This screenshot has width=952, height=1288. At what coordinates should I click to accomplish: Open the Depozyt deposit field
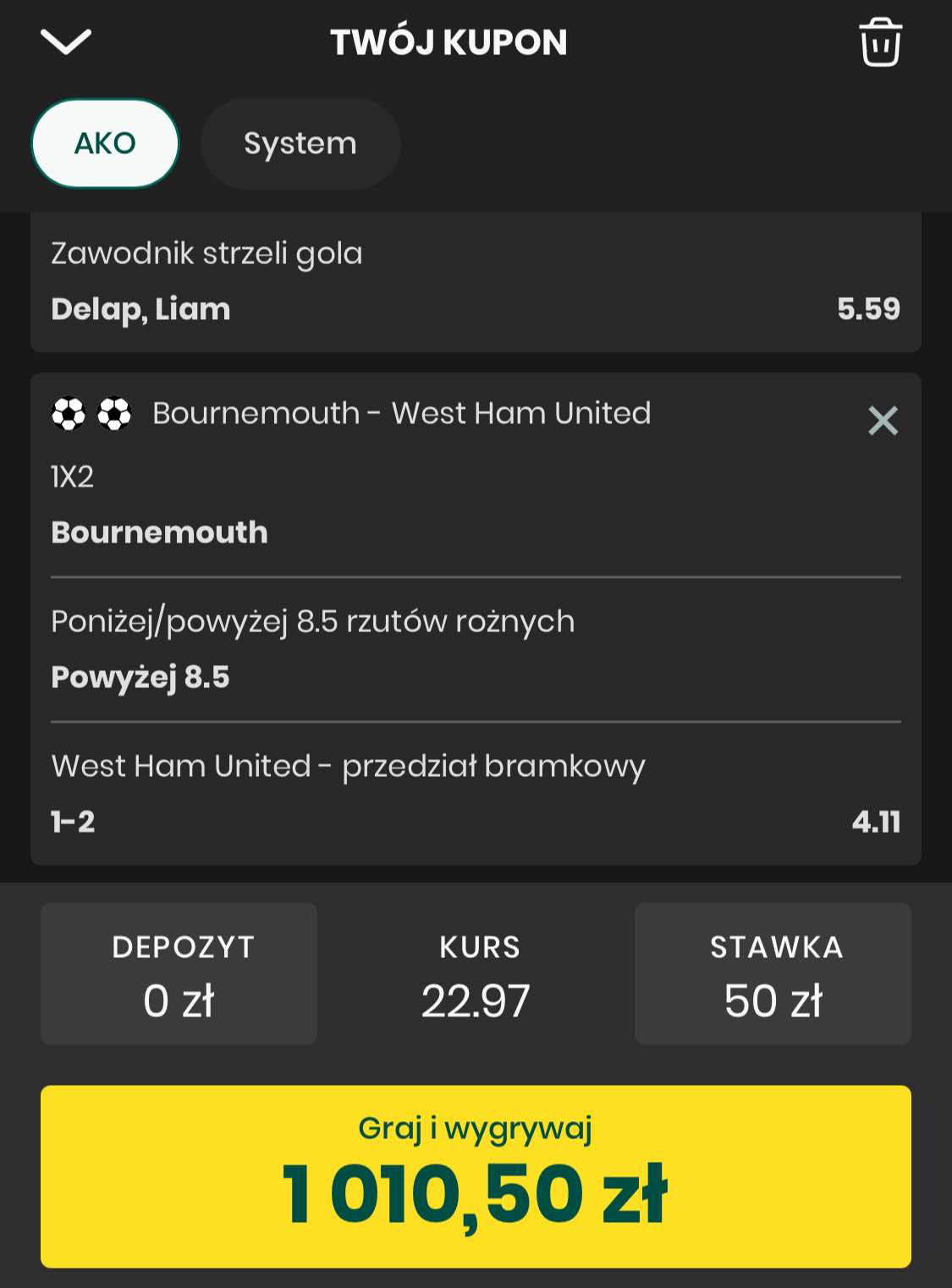point(179,973)
